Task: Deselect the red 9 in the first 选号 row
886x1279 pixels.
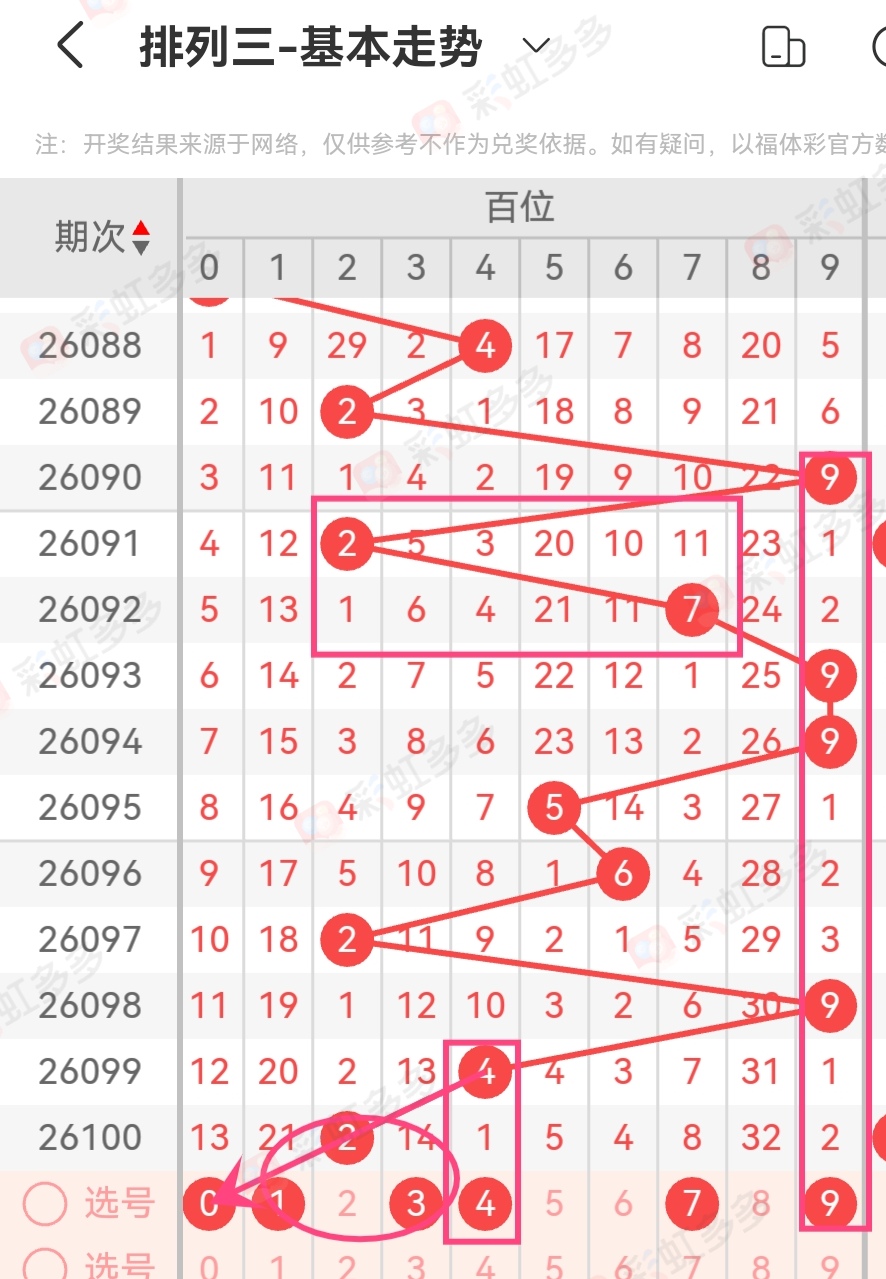Action: coord(830,1205)
